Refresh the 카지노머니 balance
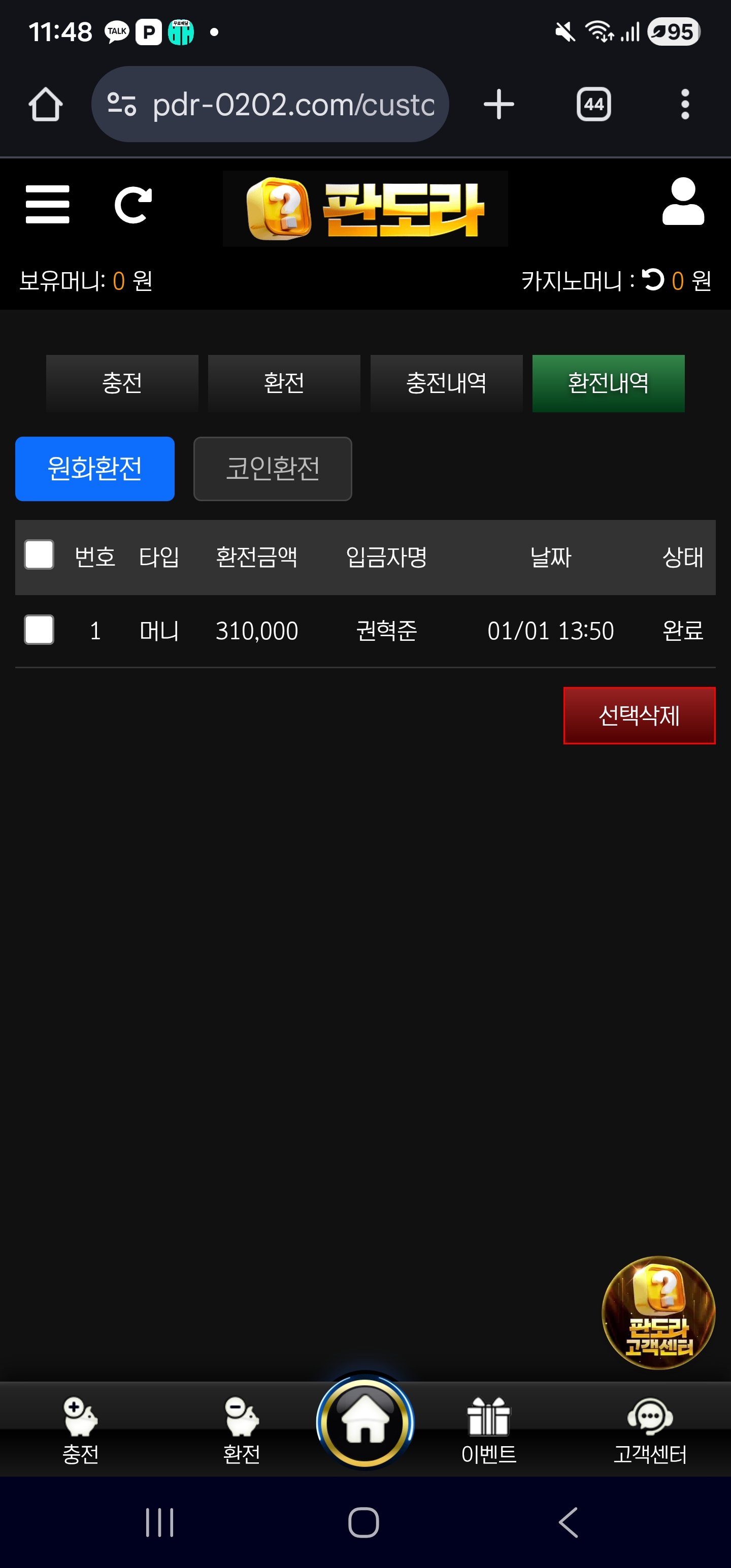Image resolution: width=731 pixels, height=1568 pixels. click(x=653, y=280)
